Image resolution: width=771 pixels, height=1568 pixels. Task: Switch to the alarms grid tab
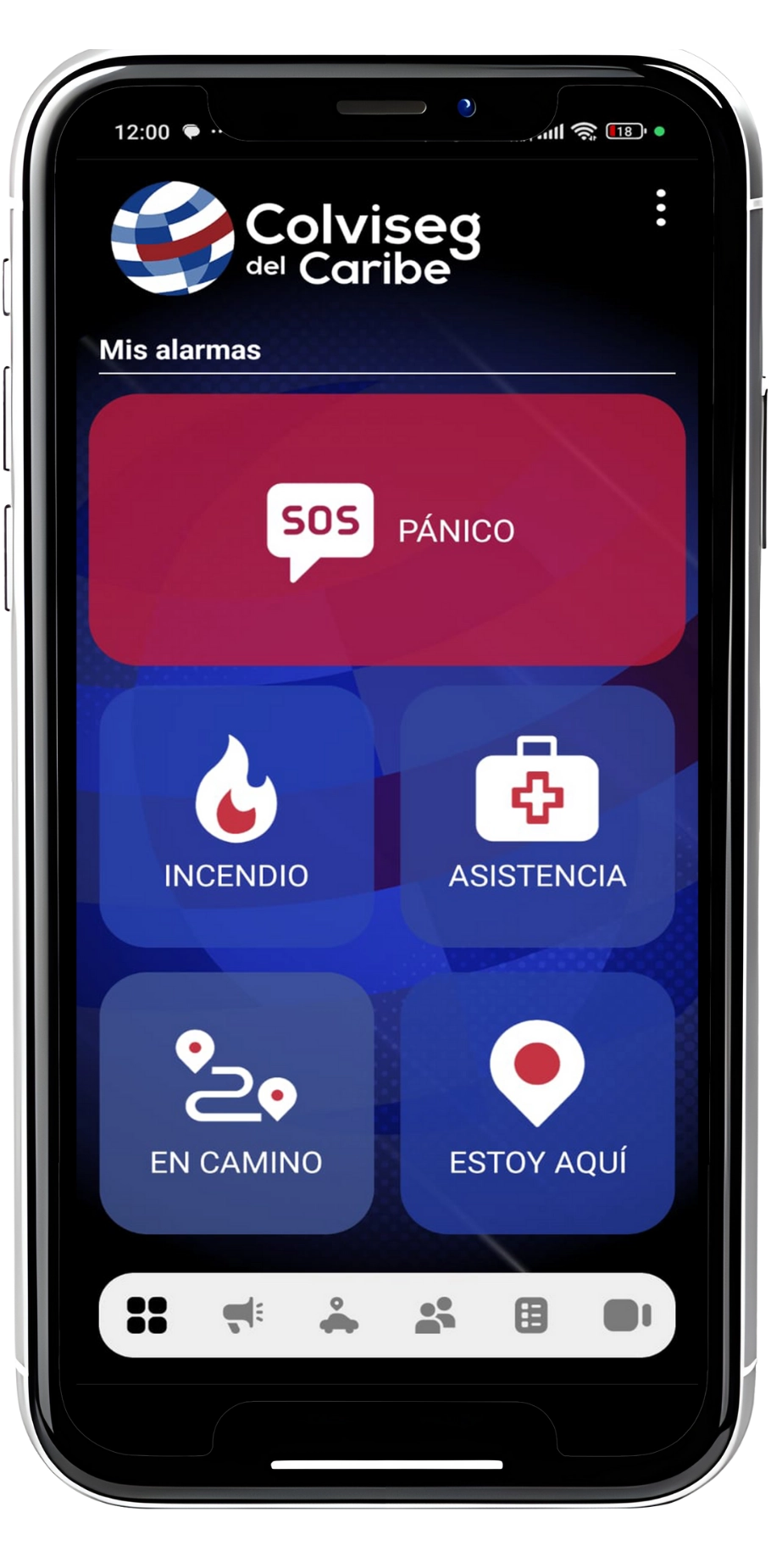[x=147, y=1315]
